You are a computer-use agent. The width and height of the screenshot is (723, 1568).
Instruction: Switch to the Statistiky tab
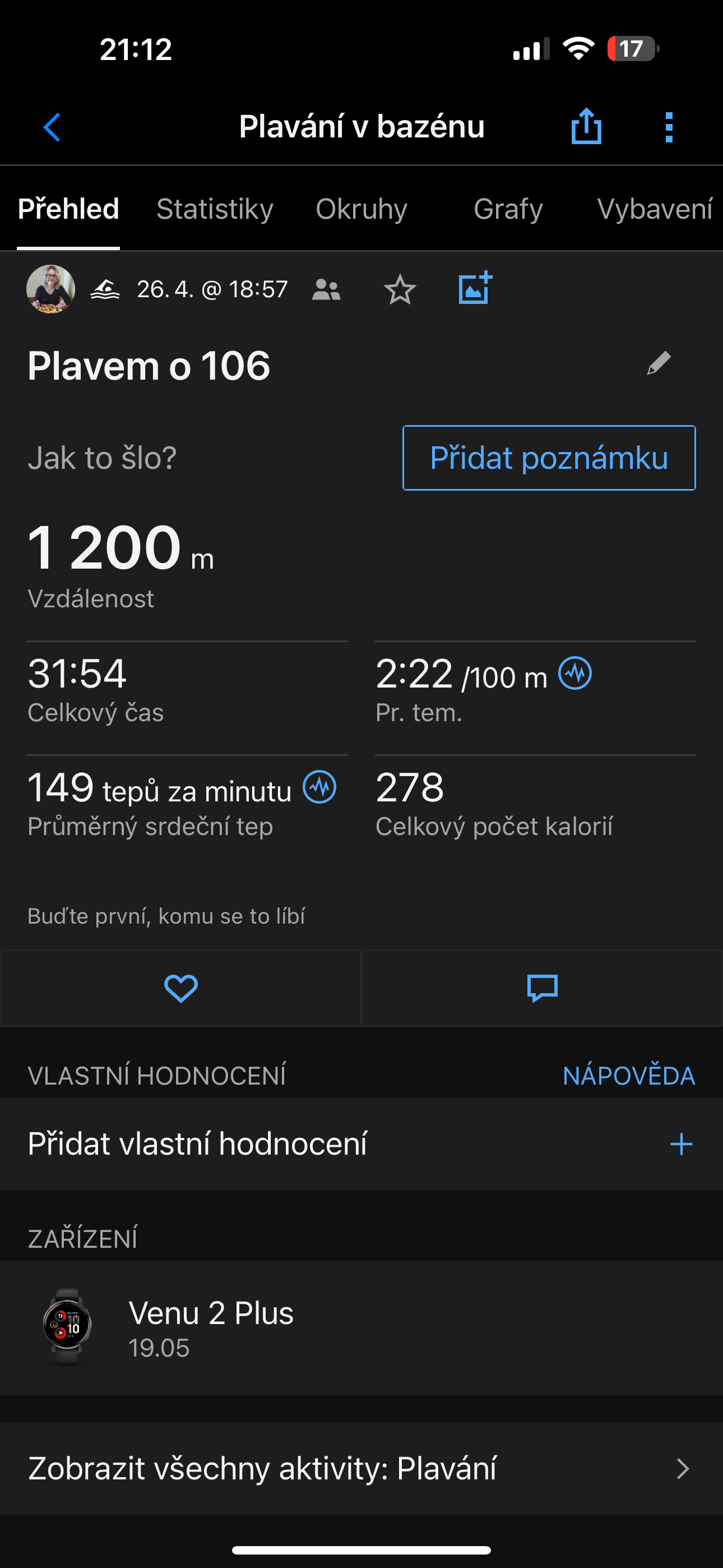click(214, 209)
